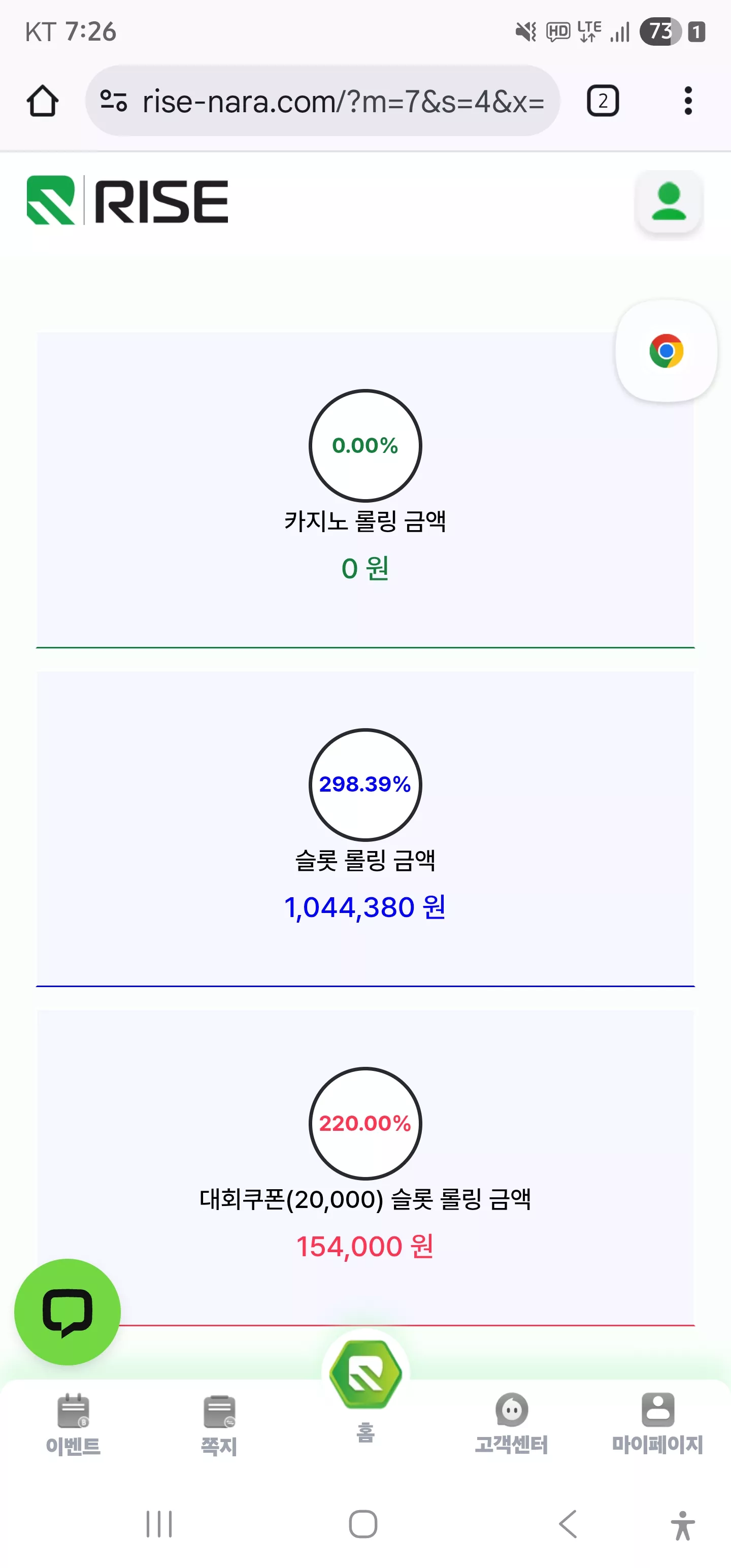Image resolution: width=731 pixels, height=1568 pixels.
Task: Open the user profile icon
Action: 669,202
